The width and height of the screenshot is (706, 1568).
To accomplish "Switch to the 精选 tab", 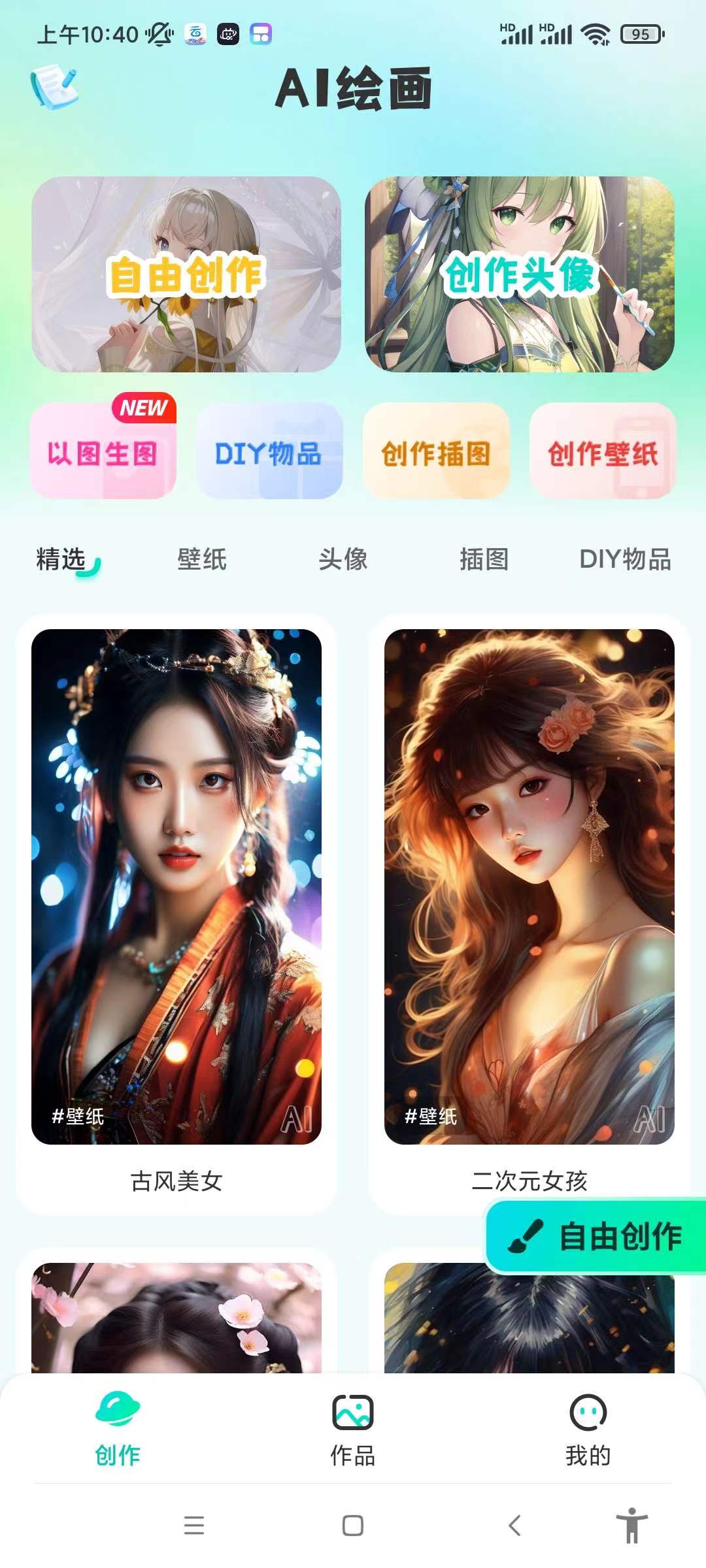I will point(61,559).
